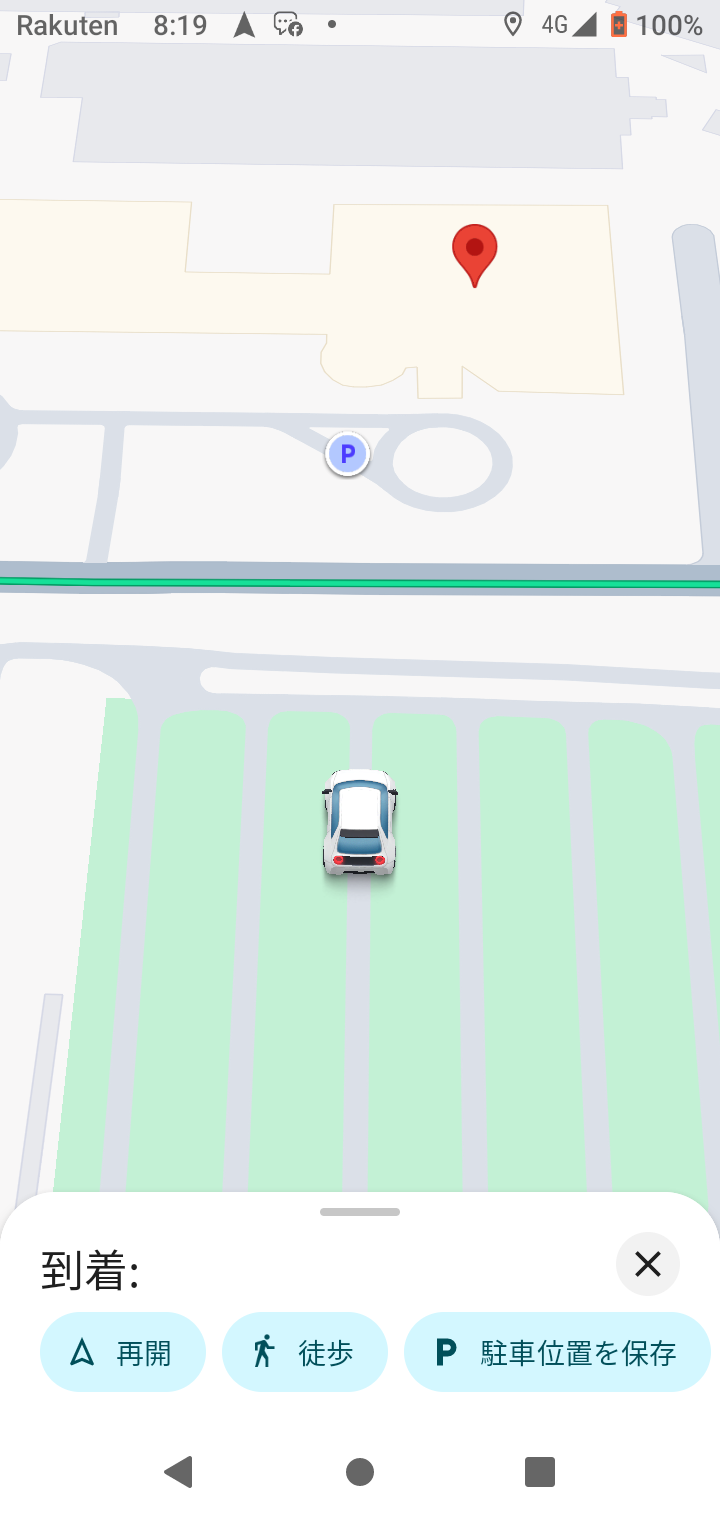Screen dimensions: 720x1520
Task: Tap 再開 to resume navigation
Action: tap(123, 1352)
